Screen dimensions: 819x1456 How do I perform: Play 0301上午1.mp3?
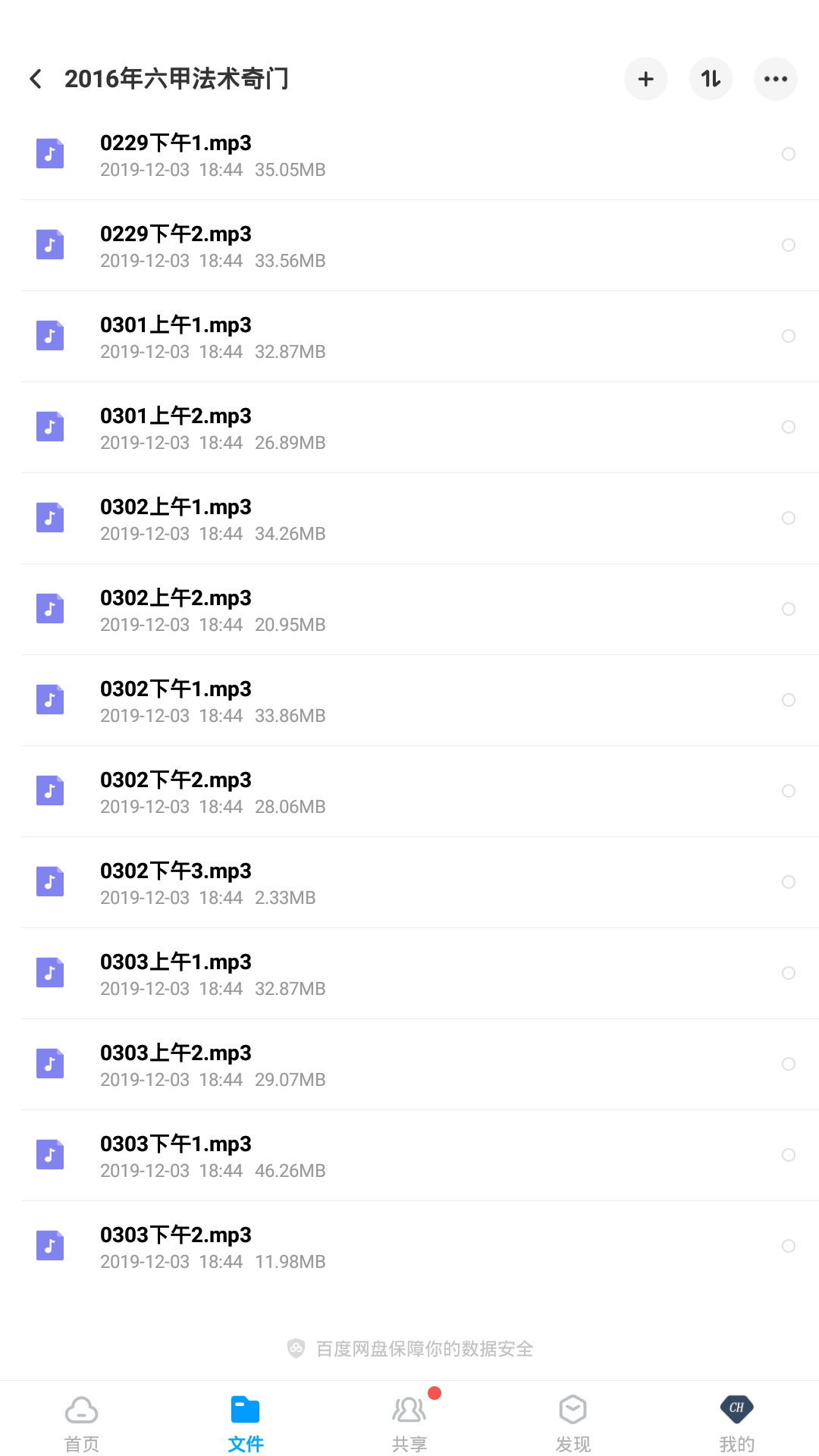pyautogui.click(x=409, y=337)
